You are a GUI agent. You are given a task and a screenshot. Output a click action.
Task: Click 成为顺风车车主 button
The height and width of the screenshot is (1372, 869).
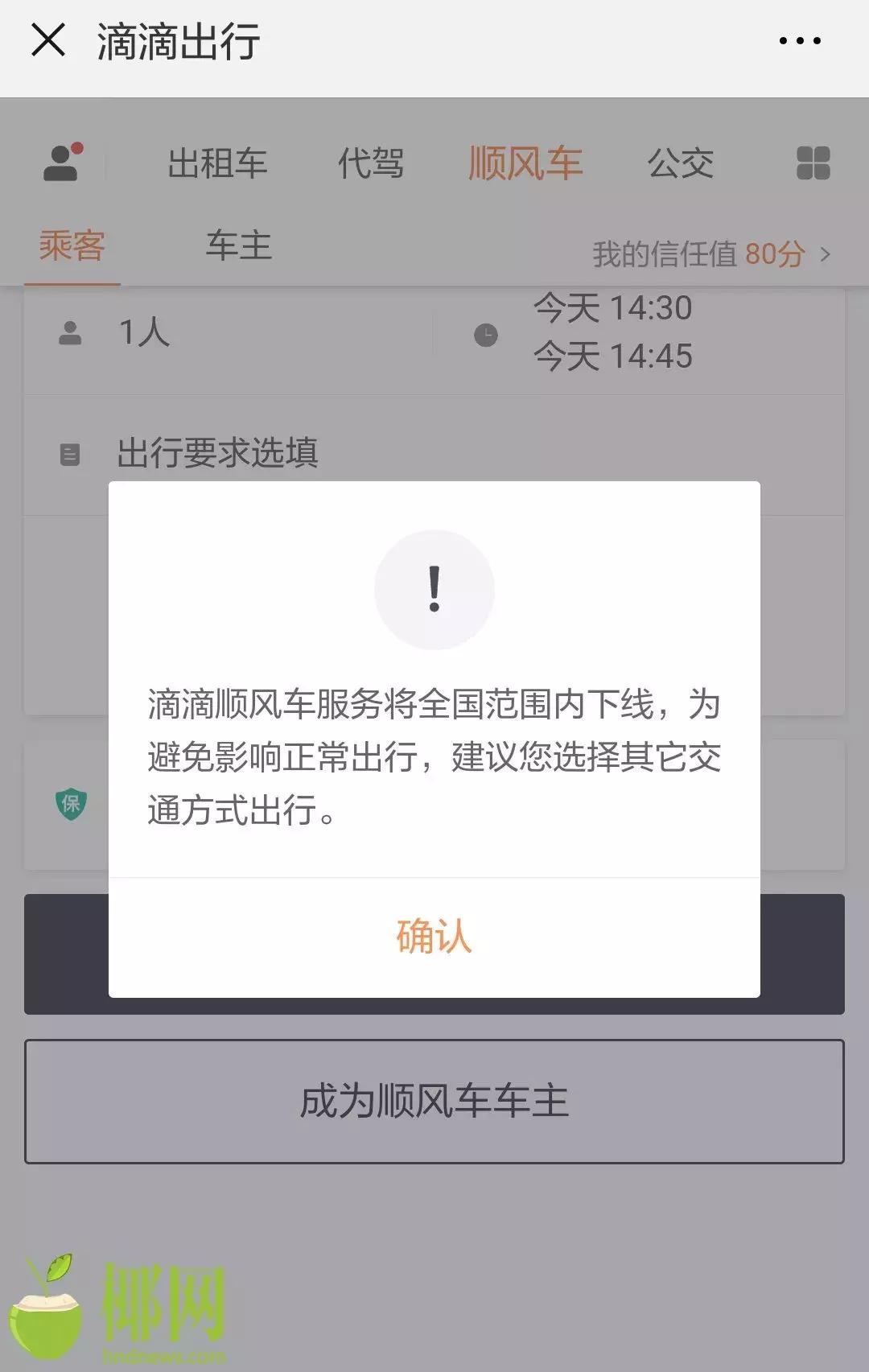tap(434, 1102)
